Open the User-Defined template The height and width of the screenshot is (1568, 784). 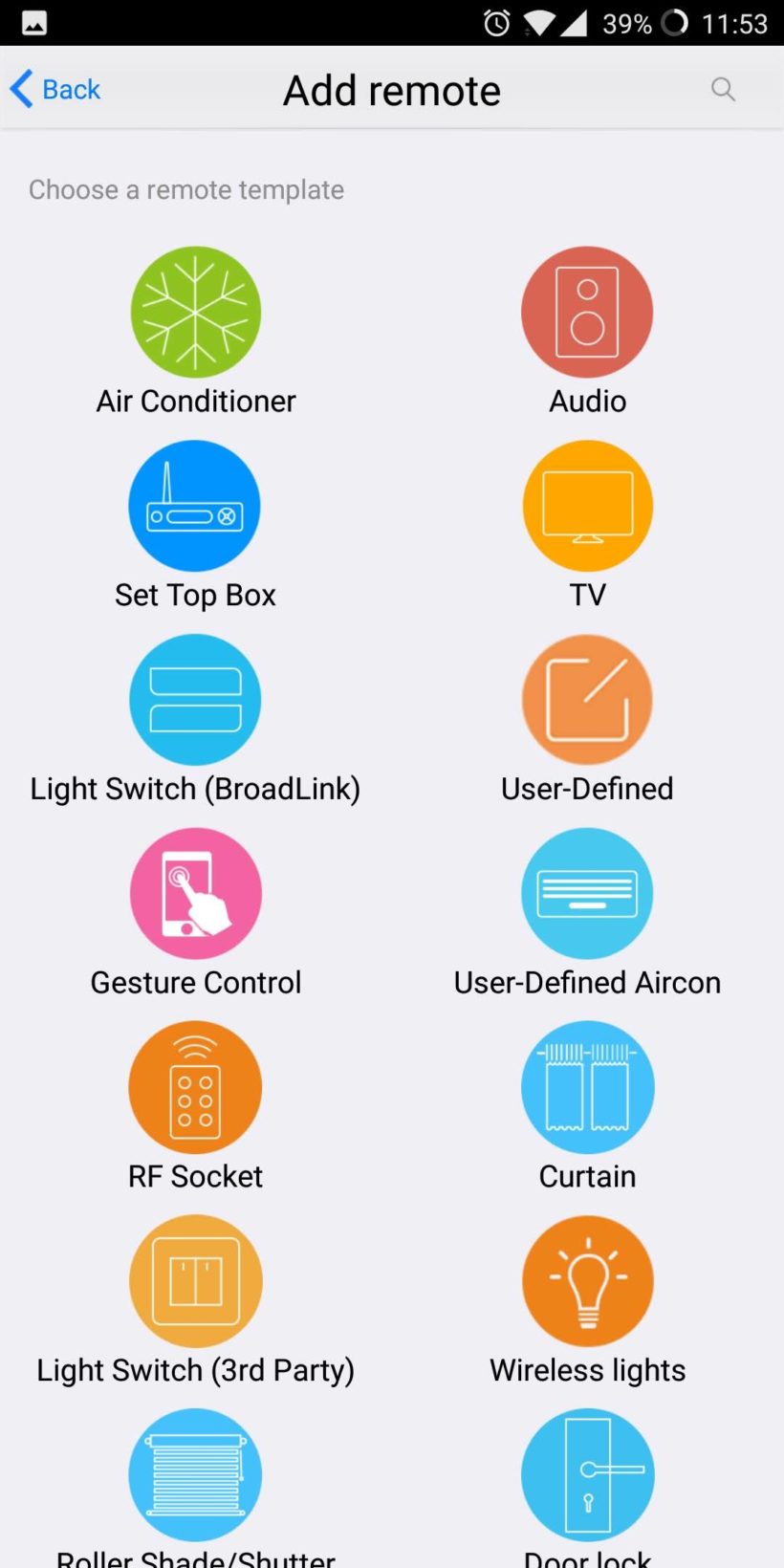587,700
